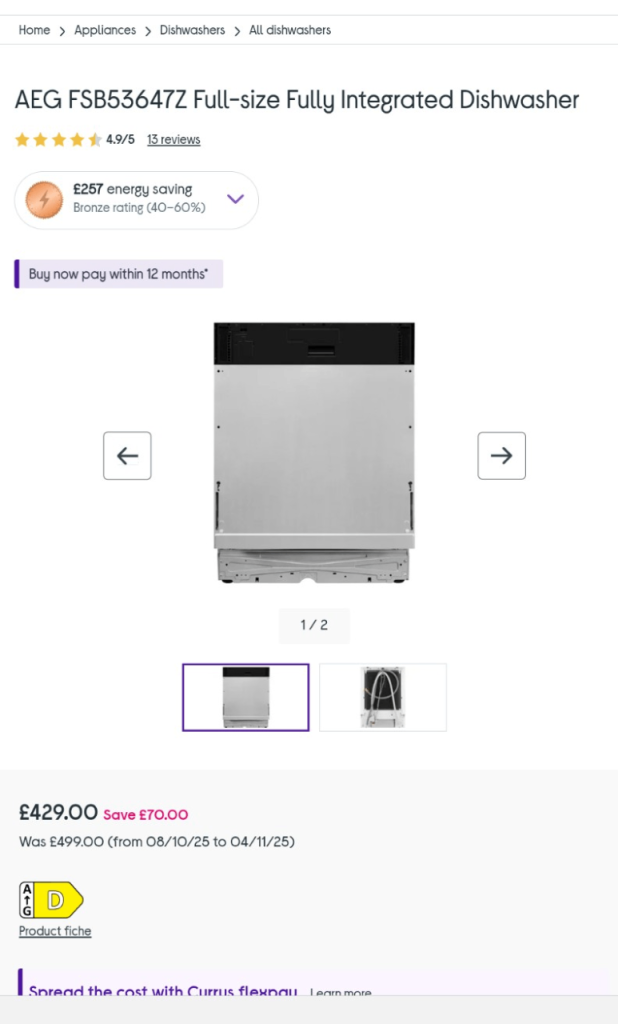The width and height of the screenshot is (618, 1024).
Task: Open the Appliances breadcrumb
Action: (105, 30)
